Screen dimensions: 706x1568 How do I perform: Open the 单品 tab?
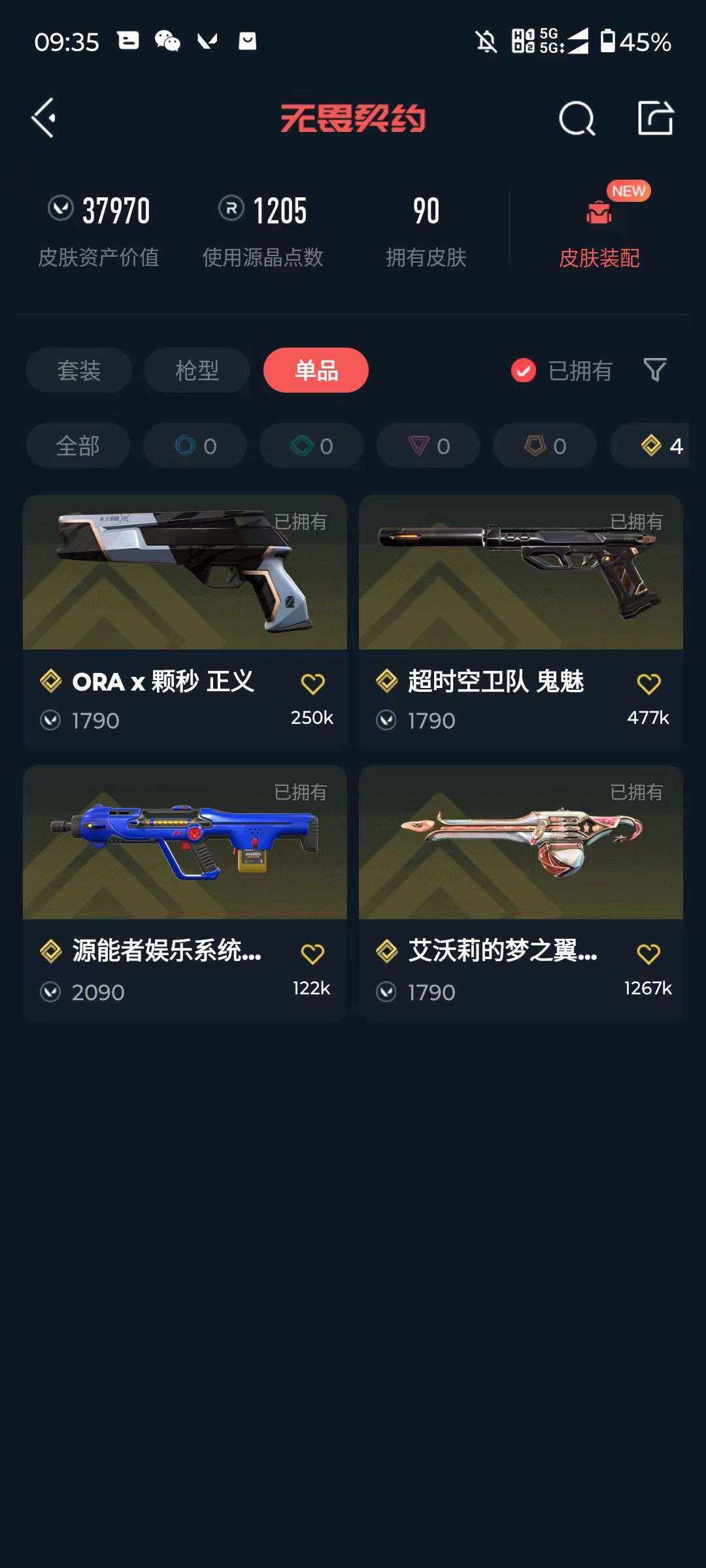coord(316,370)
